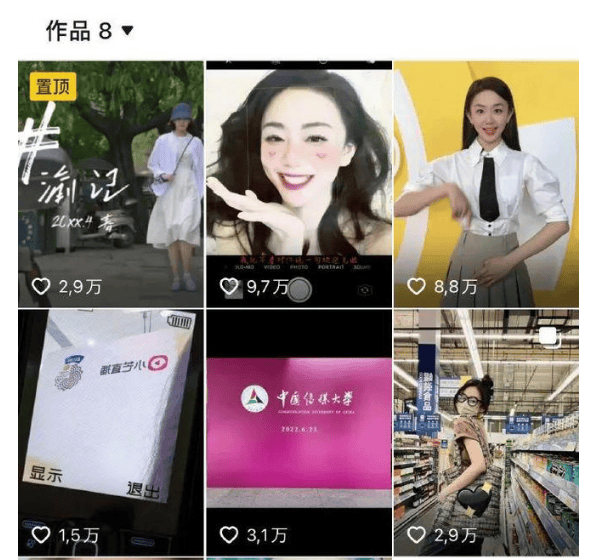Play the selfie video with 9.7万 likes
This screenshot has height=560, width=606.
(297, 184)
